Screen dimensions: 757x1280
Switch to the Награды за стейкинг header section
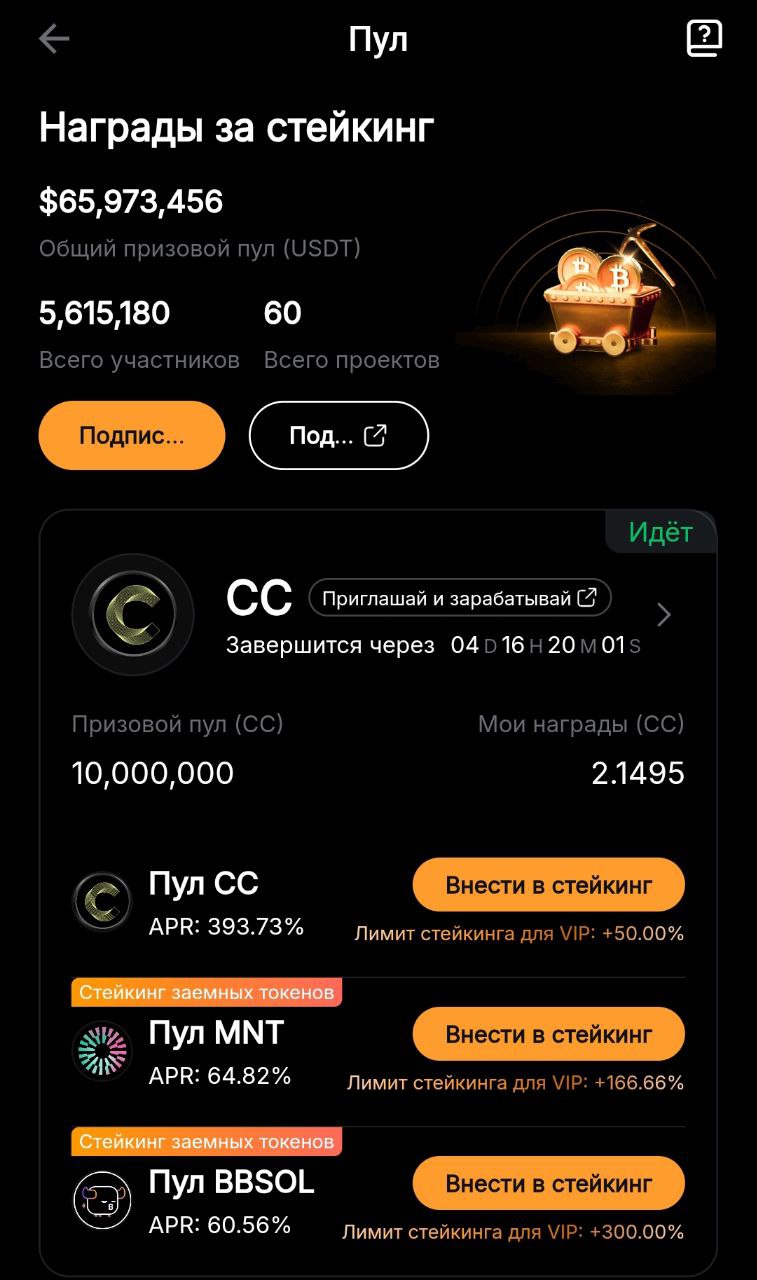coord(237,127)
